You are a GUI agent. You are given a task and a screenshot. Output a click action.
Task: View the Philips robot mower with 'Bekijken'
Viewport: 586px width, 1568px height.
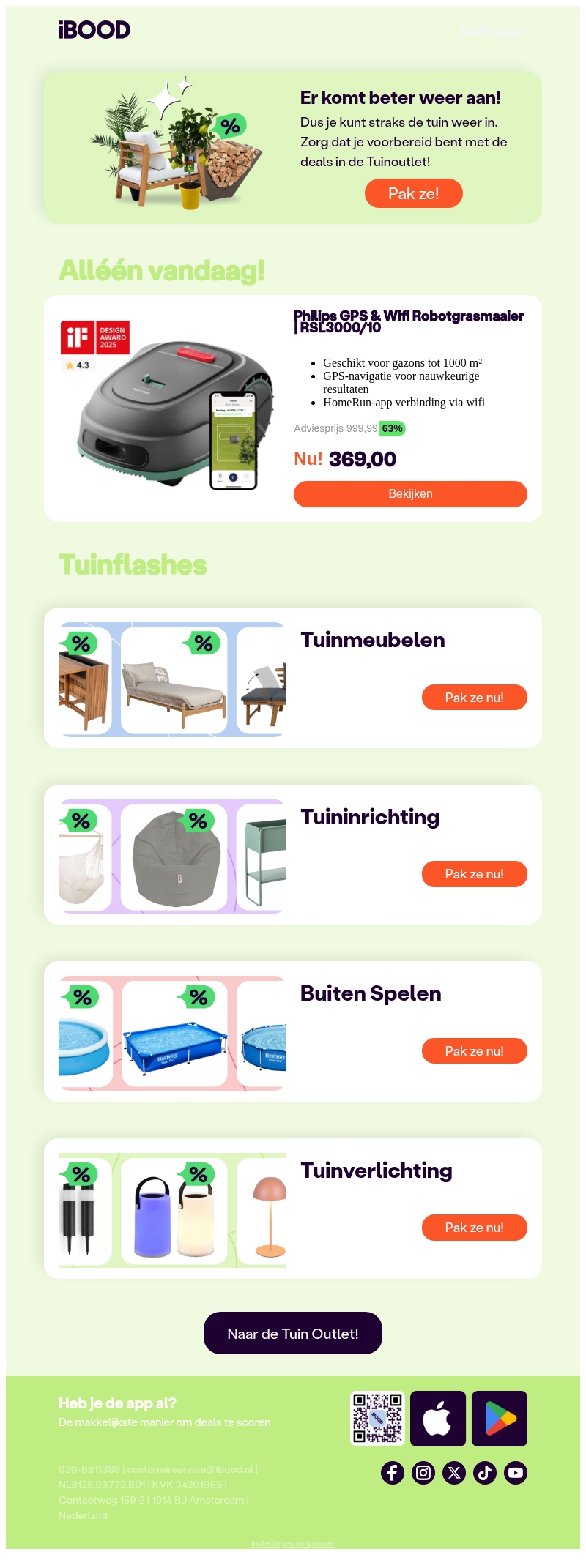pyautogui.click(x=410, y=494)
